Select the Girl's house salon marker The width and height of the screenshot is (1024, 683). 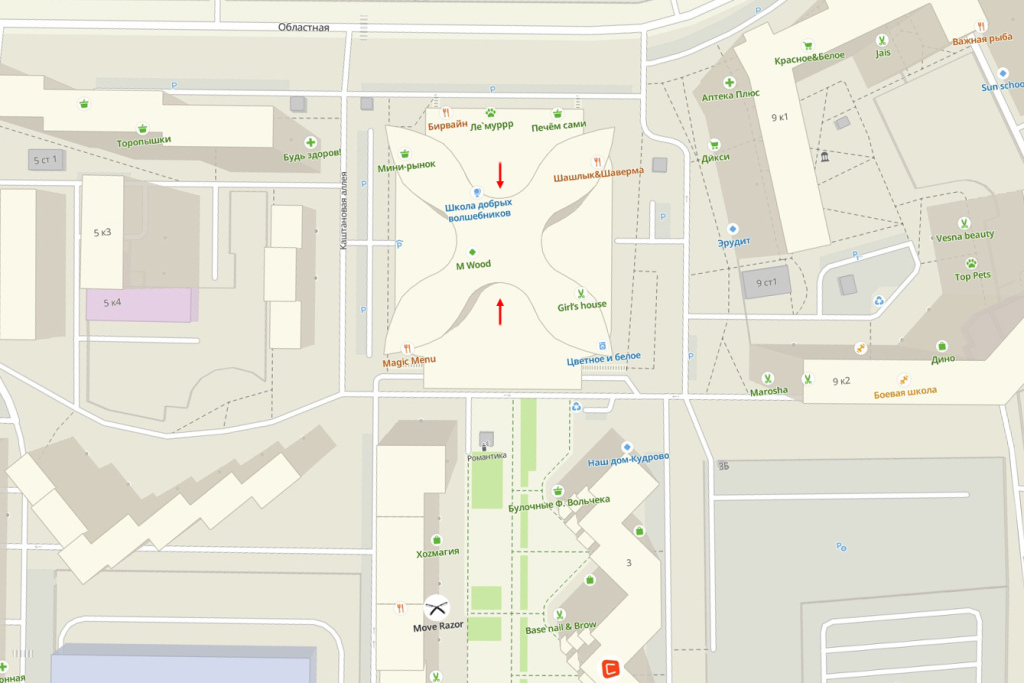(581, 292)
